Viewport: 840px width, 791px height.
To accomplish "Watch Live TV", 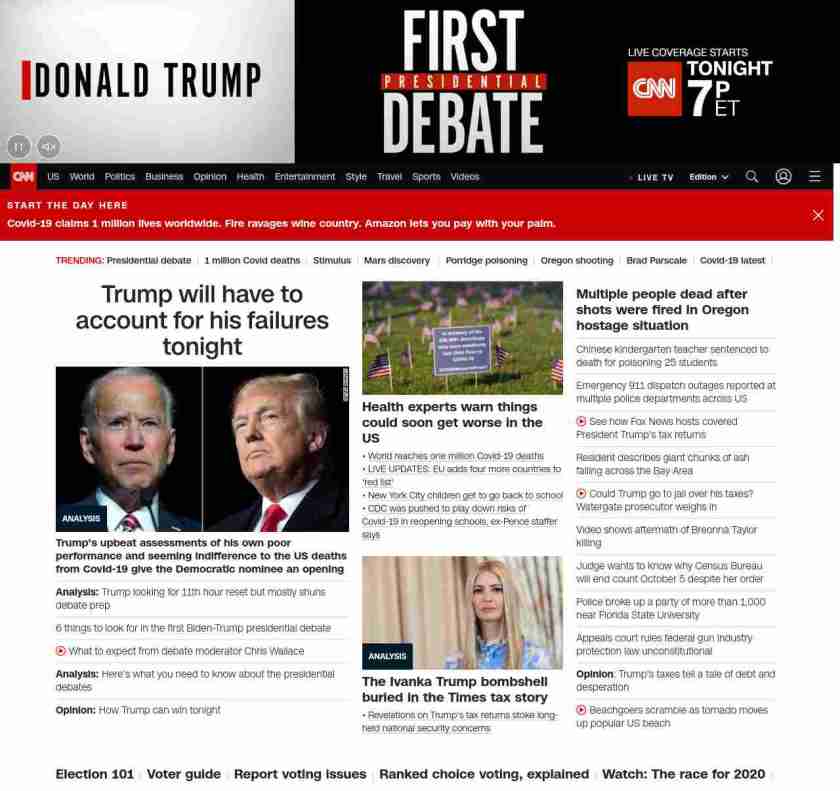I will click(x=654, y=177).
